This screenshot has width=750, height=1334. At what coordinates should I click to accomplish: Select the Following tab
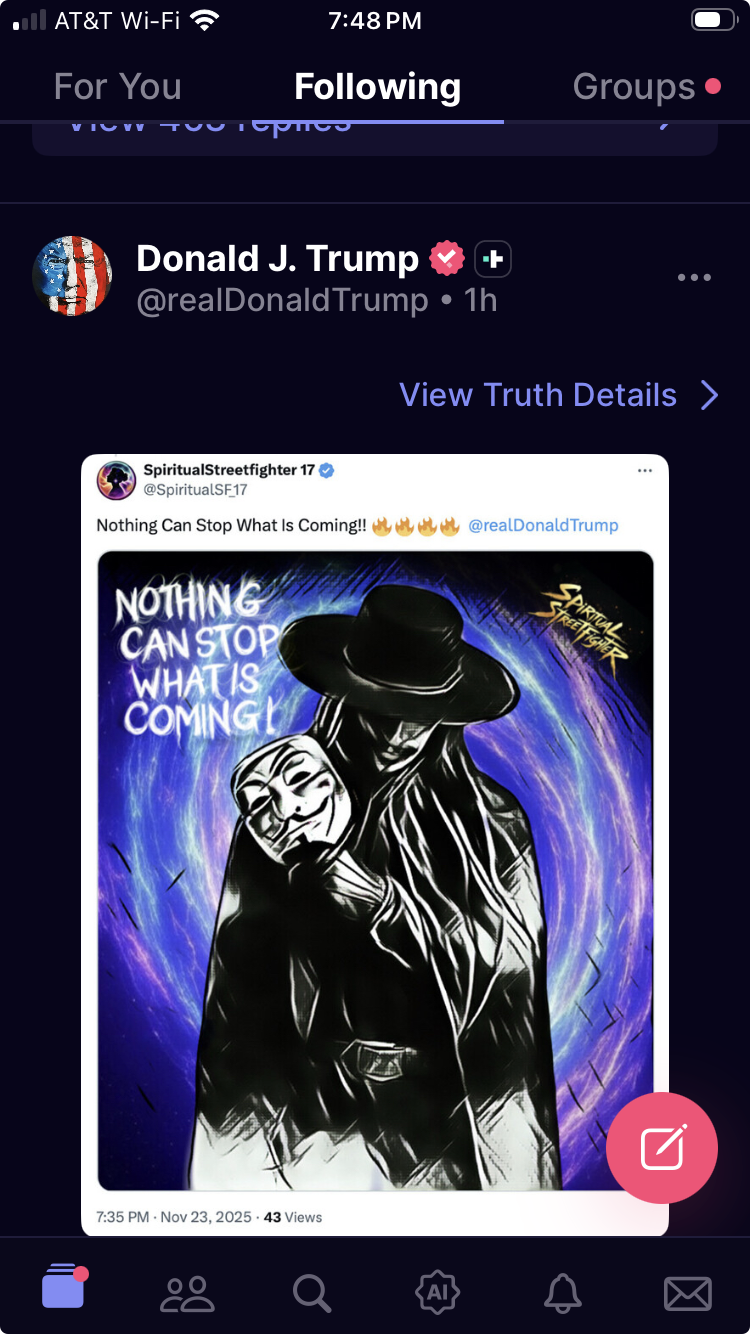(377, 87)
